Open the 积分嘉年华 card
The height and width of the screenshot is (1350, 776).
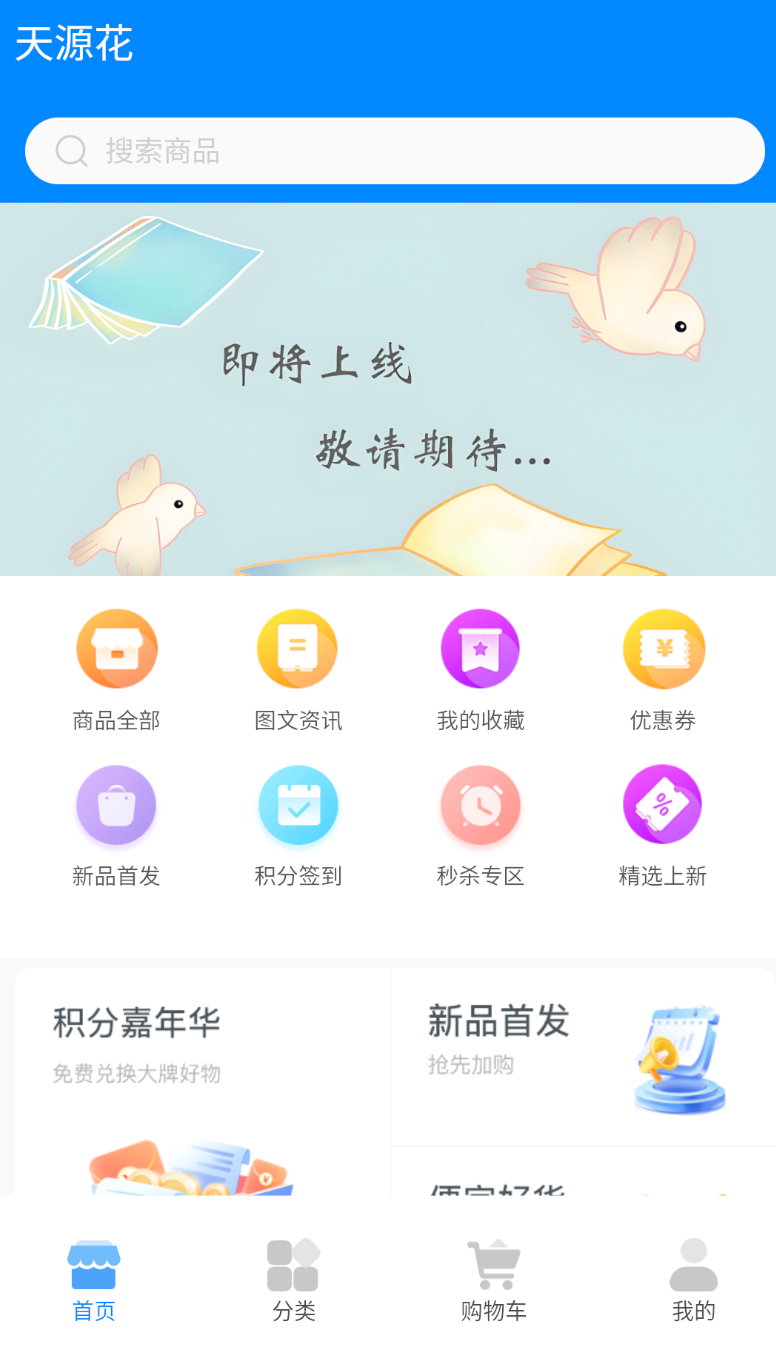click(x=202, y=1081)
